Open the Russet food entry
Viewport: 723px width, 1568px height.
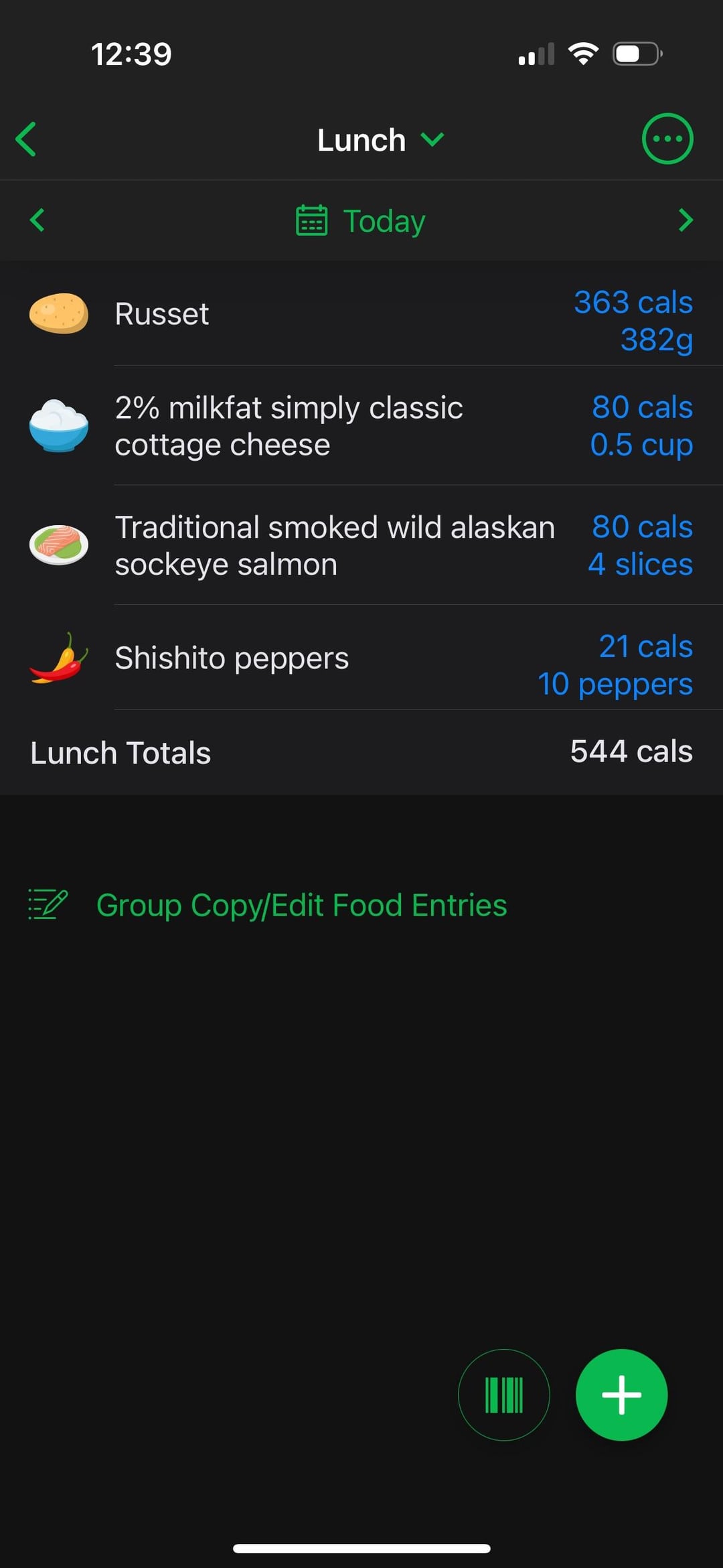[361, 313]
